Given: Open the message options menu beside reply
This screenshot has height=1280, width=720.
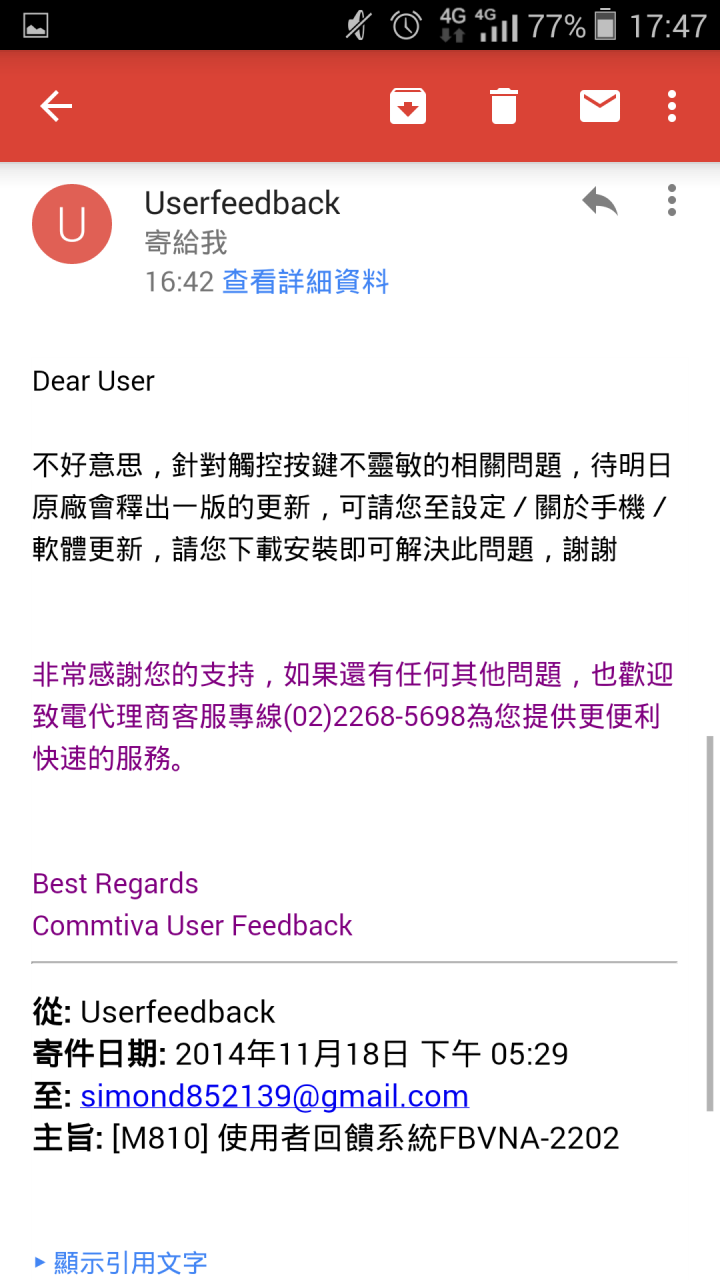Looking at the screenshot, I should point(672,200).
